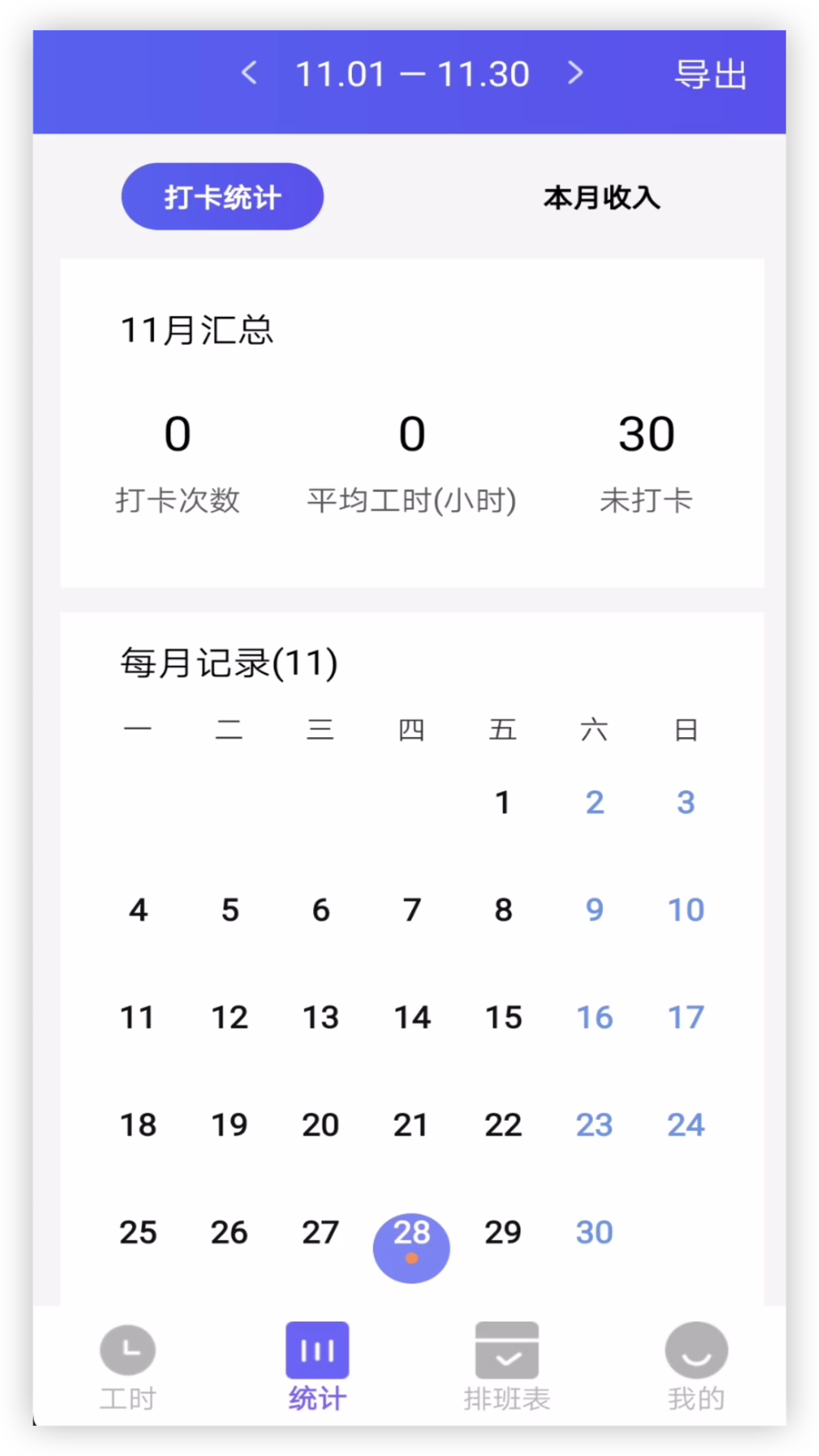
Task: Tap weekday header 五 in calendar
Action: click(x=503, y=728)
